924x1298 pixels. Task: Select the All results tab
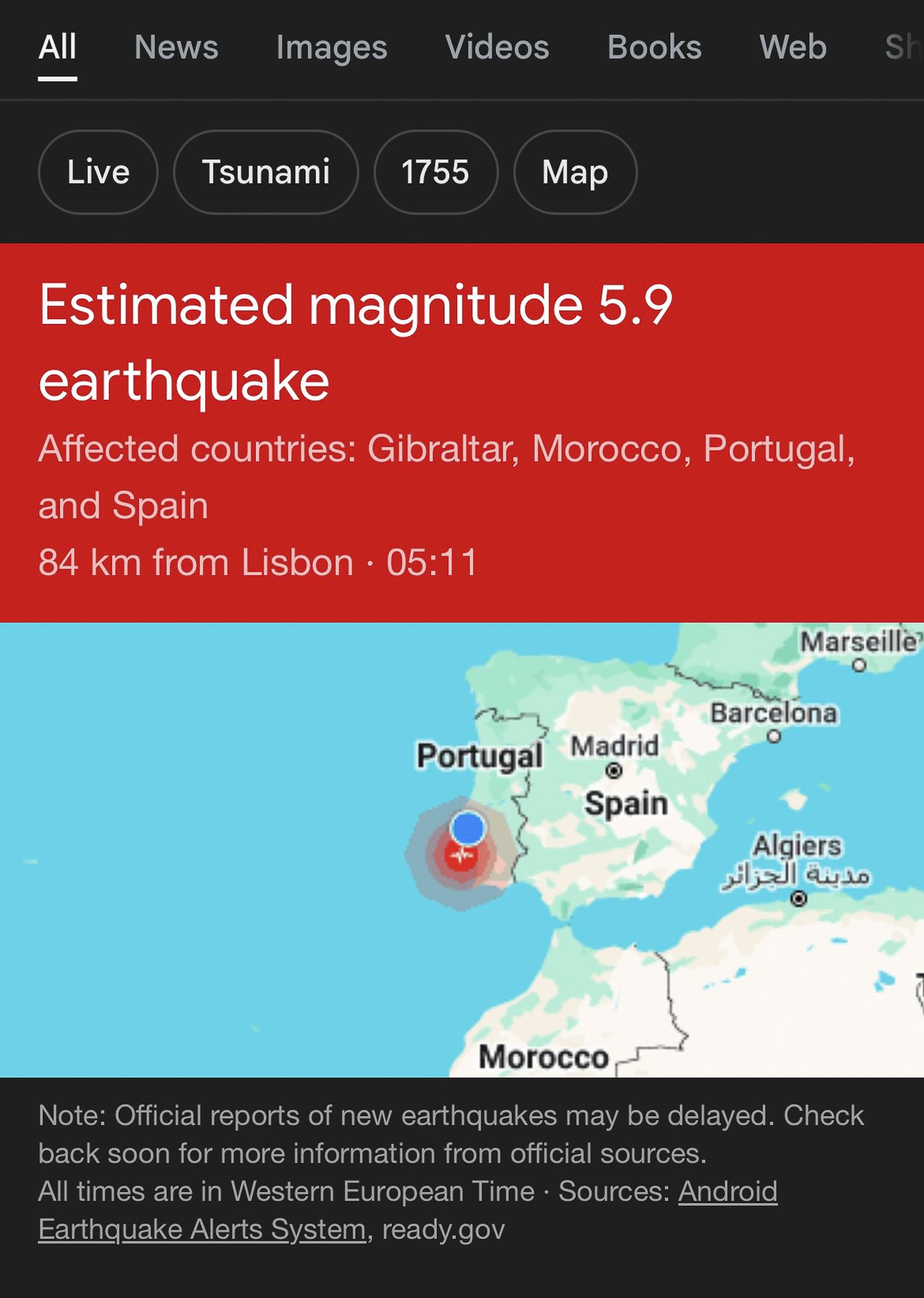pos(58,47)
